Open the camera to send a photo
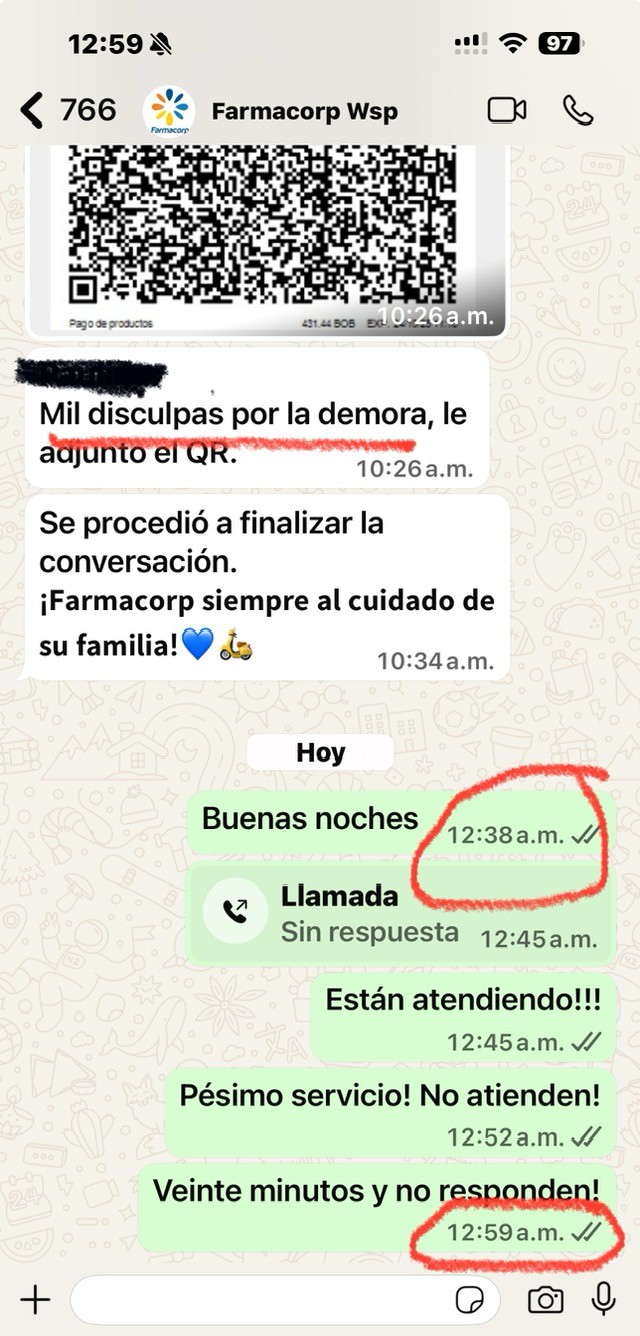640x1336 pixels. pyautogui.click(x=545, y=1299)
